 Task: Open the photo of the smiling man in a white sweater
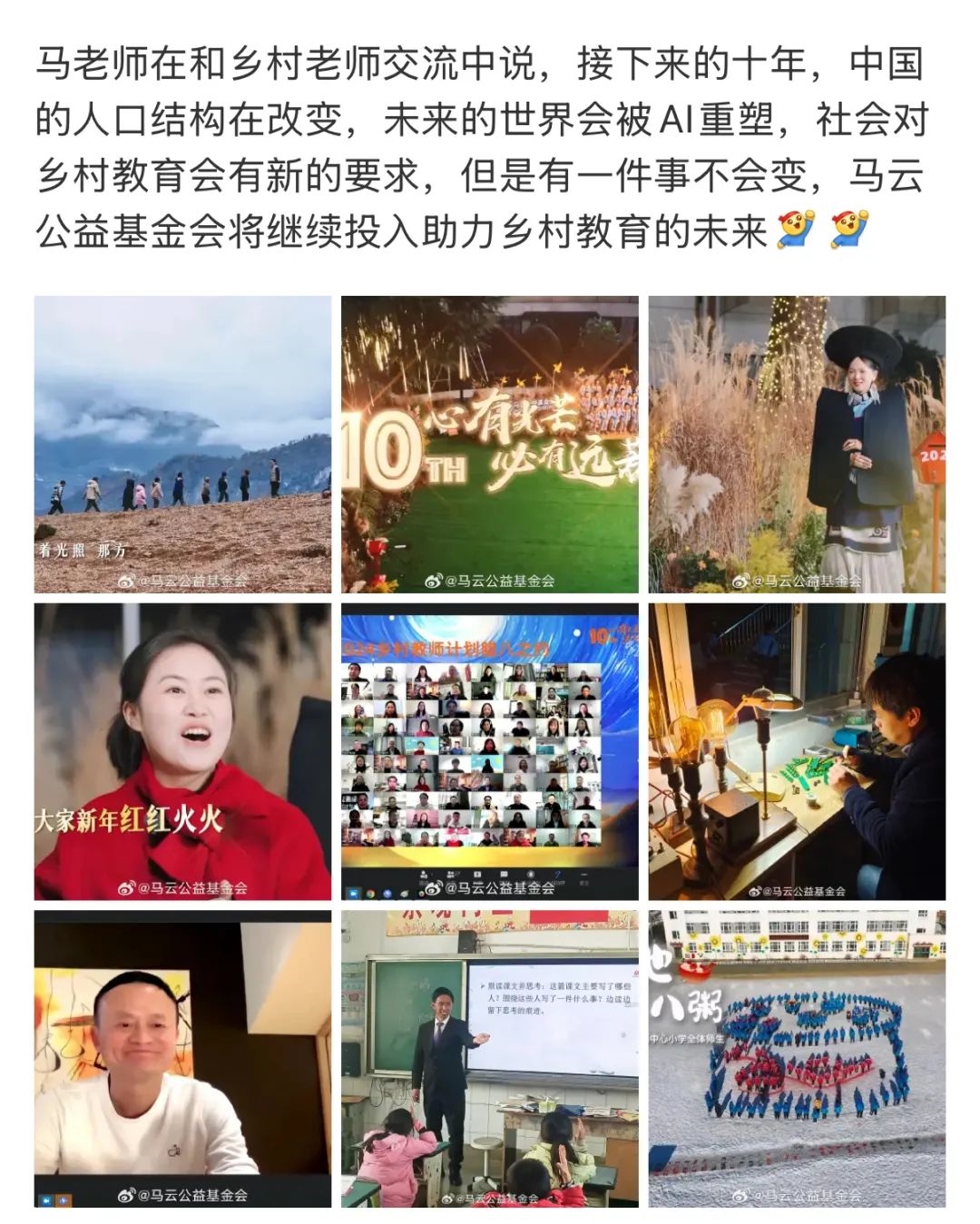[x=182, y=1058]
